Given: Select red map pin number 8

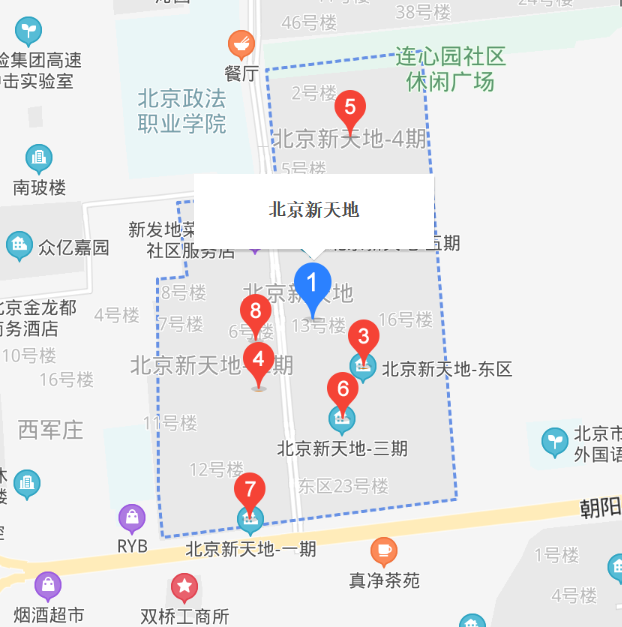Looking at the screenshot, I should (256, 312).
